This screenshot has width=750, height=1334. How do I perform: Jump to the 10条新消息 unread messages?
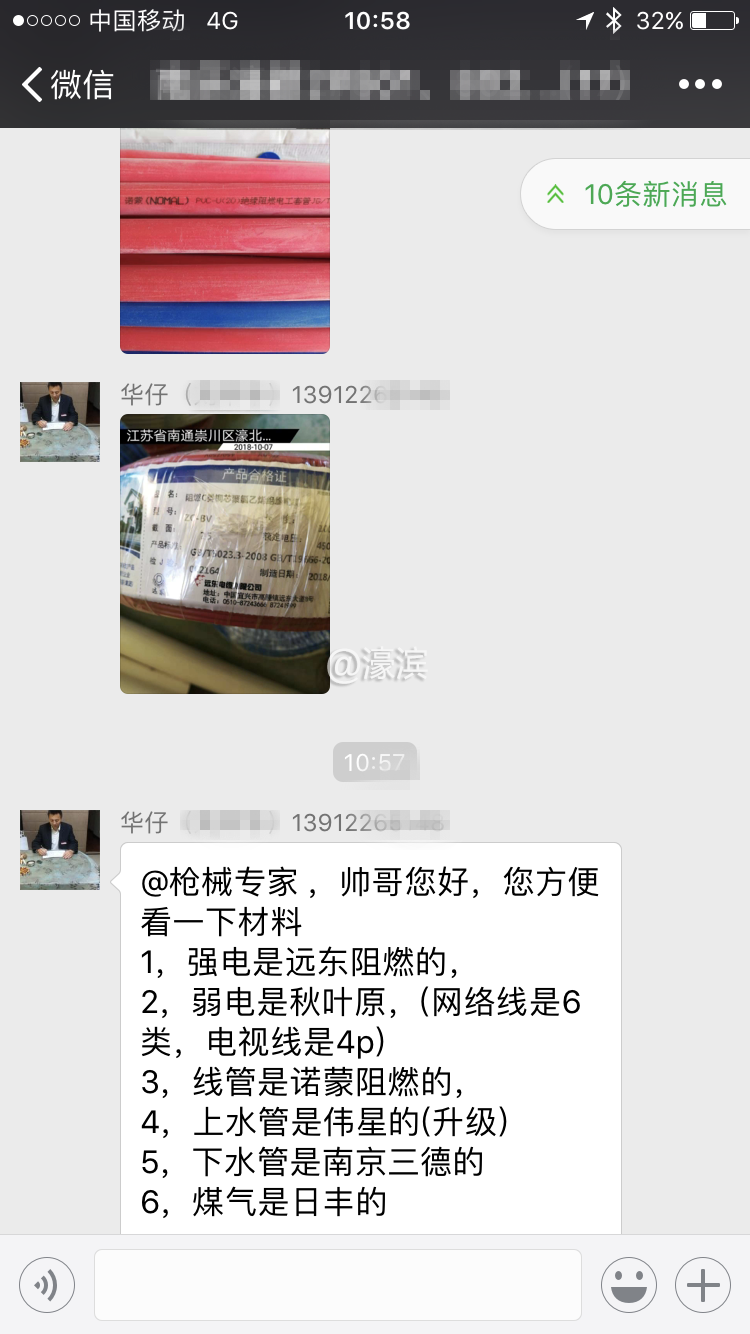pos(637,194)
